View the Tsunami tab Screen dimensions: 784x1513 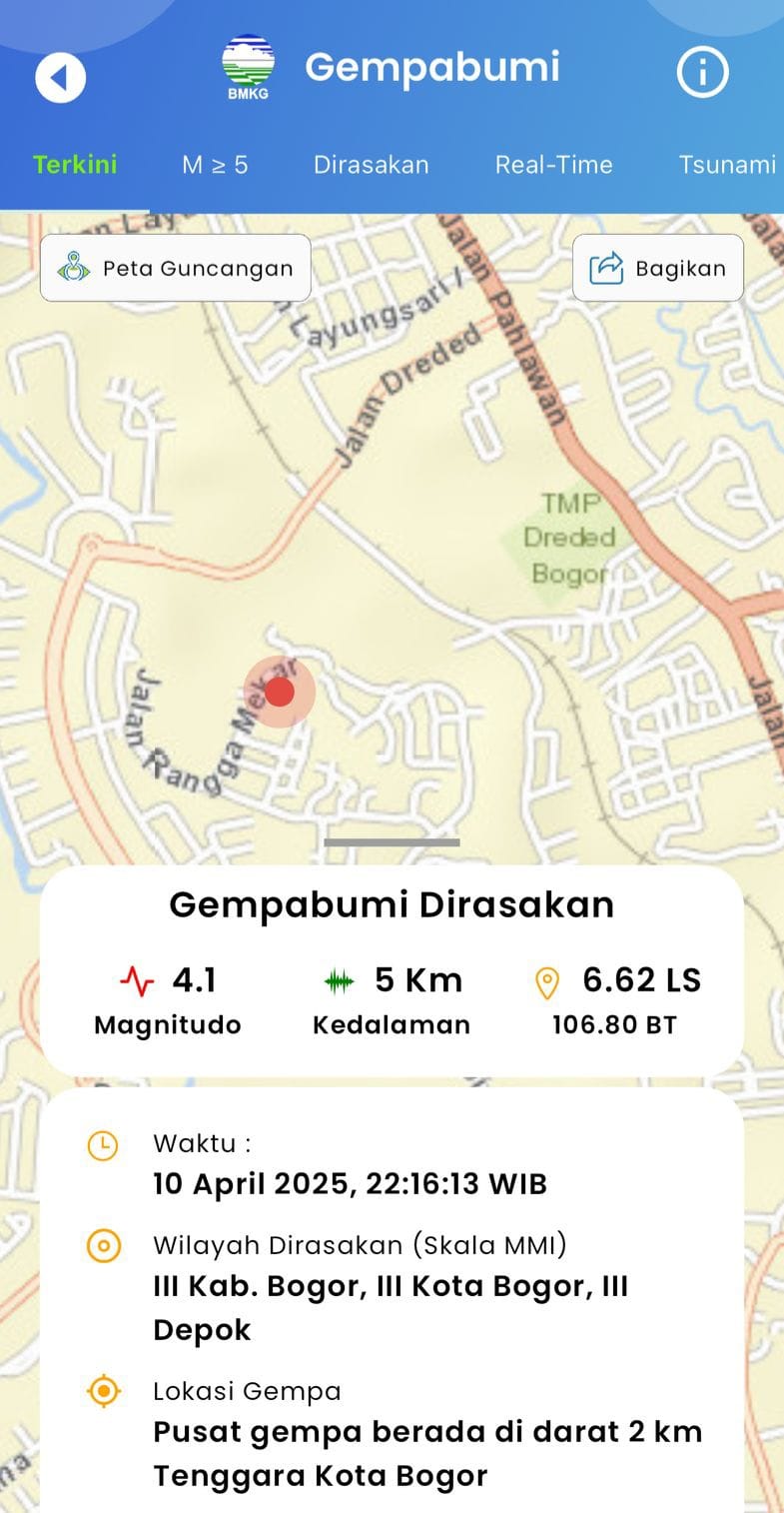[x=727, y=165]
